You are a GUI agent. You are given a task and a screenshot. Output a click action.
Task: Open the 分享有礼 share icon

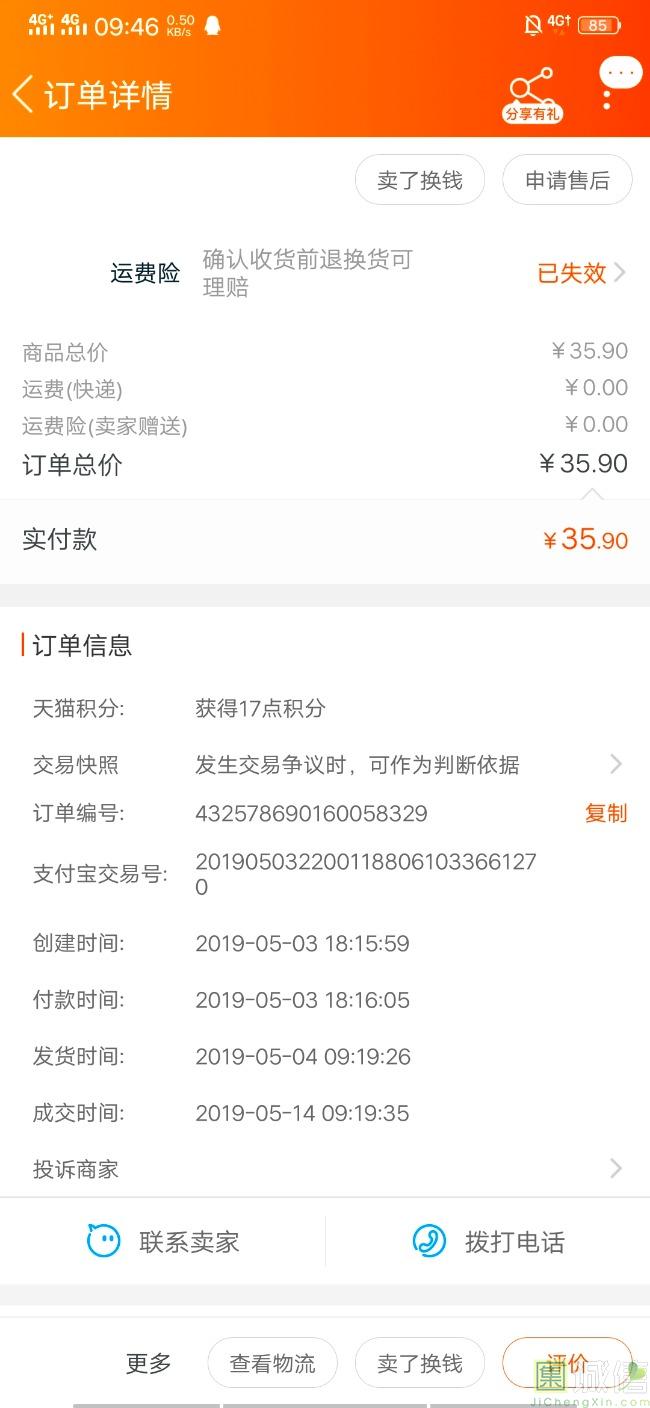[532, 94]
